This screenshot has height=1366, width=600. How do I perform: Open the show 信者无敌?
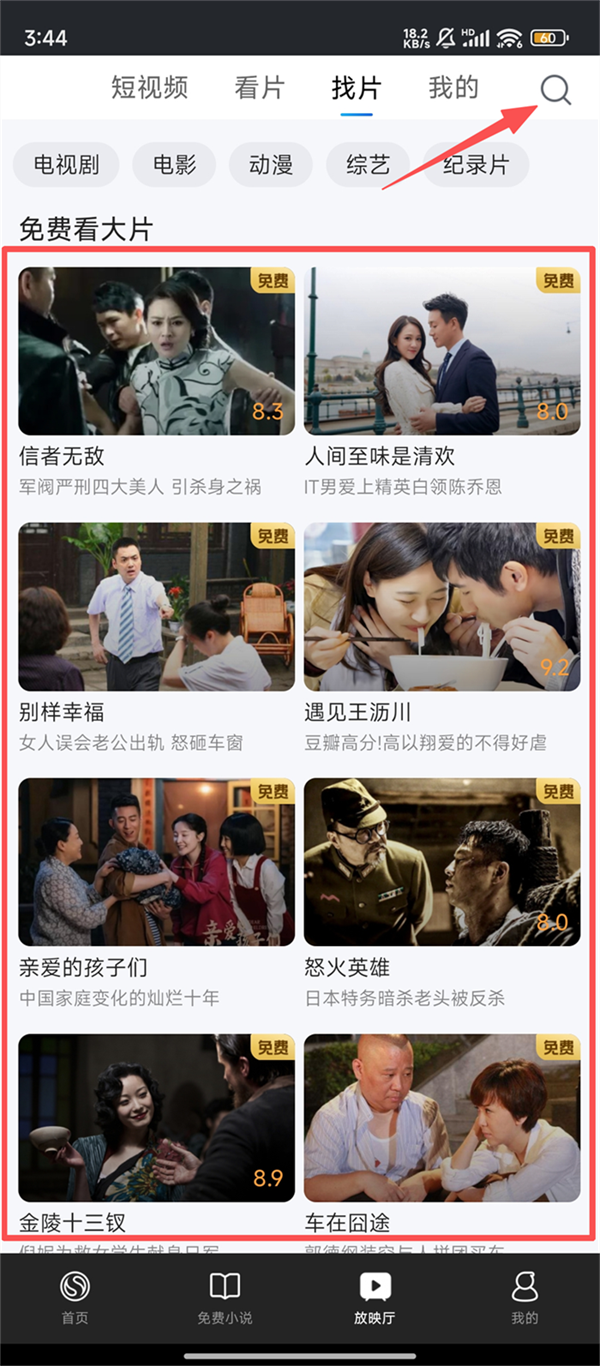tap(156, 351)
